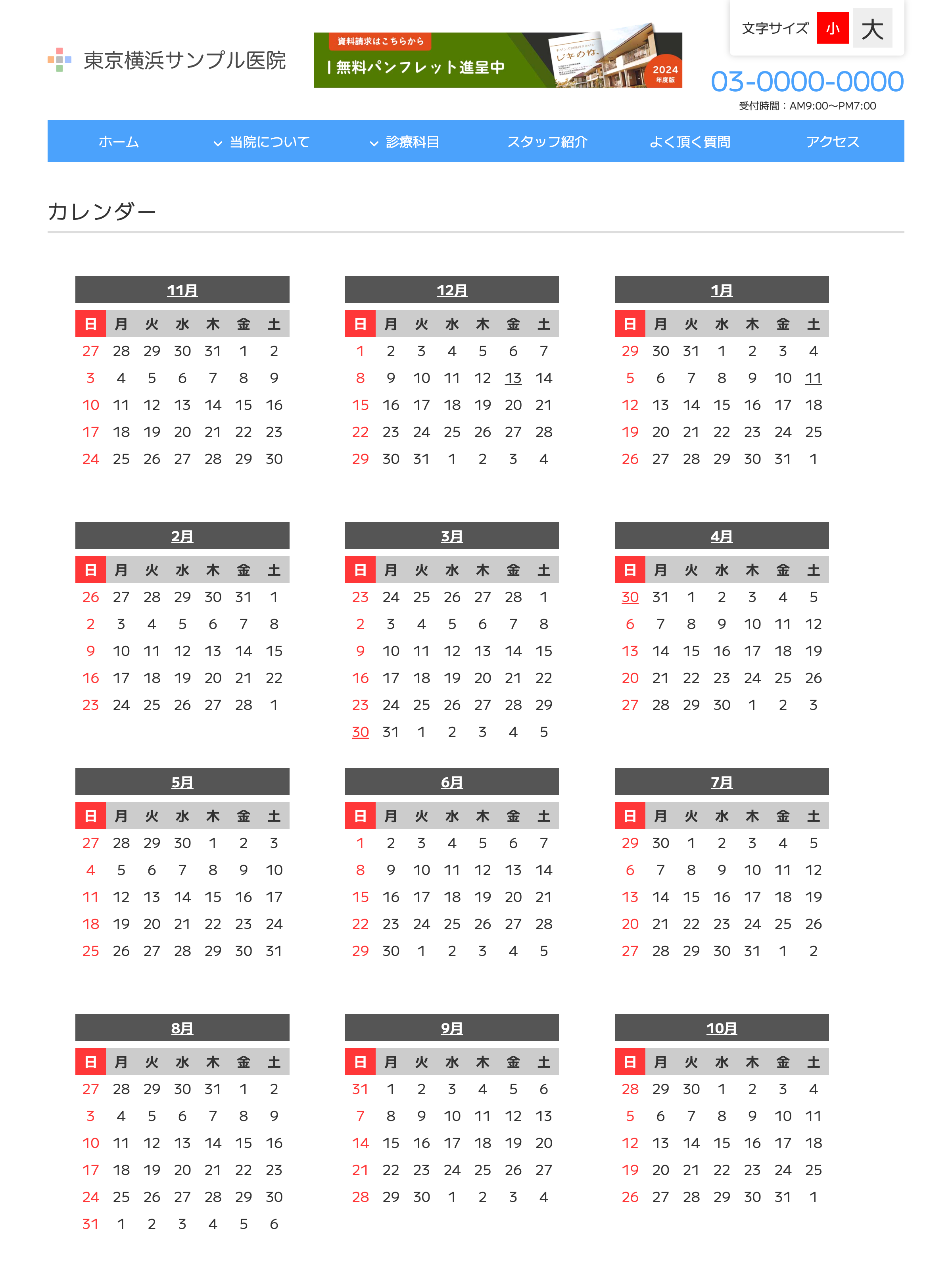Select small text size 小
The height and width of the screenshot is (1265, 952).
[x=832, y=28]
